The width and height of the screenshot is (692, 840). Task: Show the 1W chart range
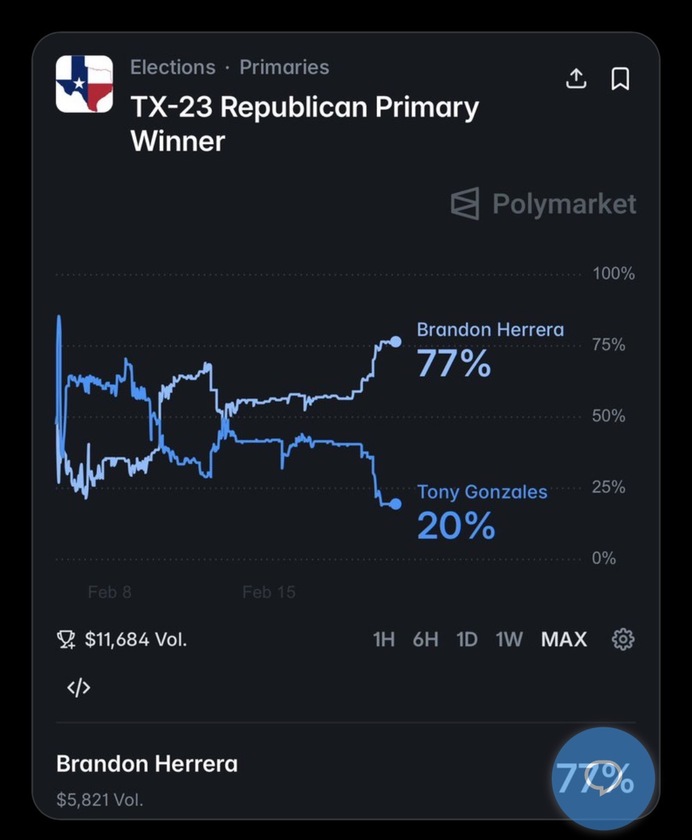(509, 639)
